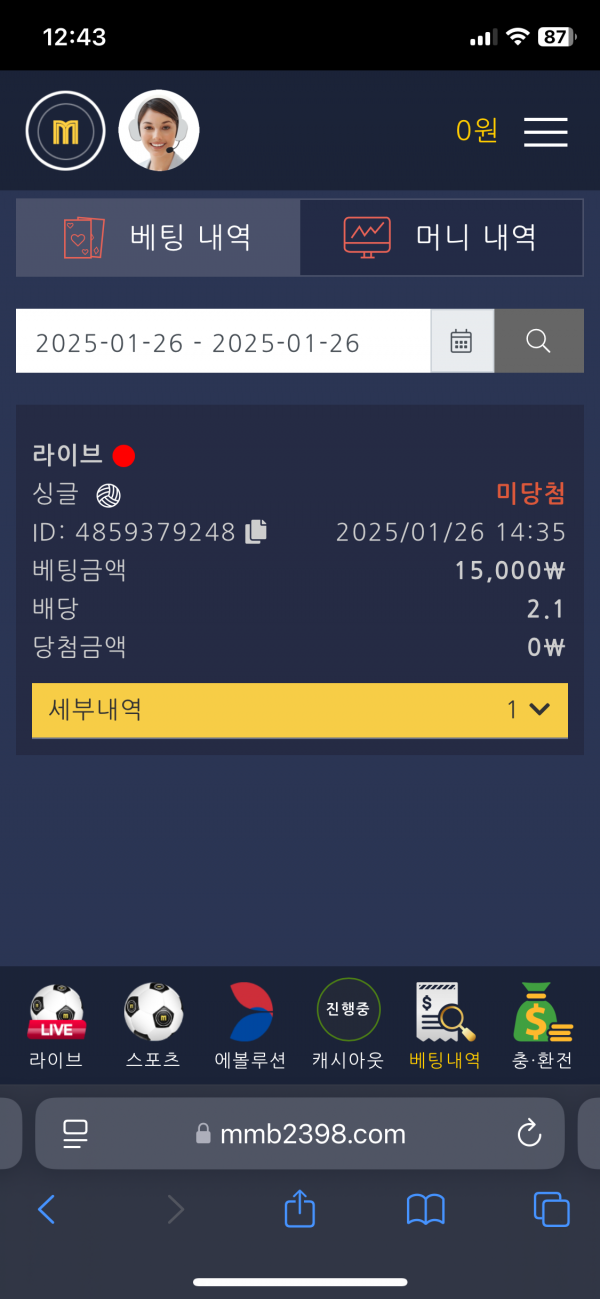The image size is (600, 1299).
Task: Select the 베팅 내역 tab
Action: [158, 238]
